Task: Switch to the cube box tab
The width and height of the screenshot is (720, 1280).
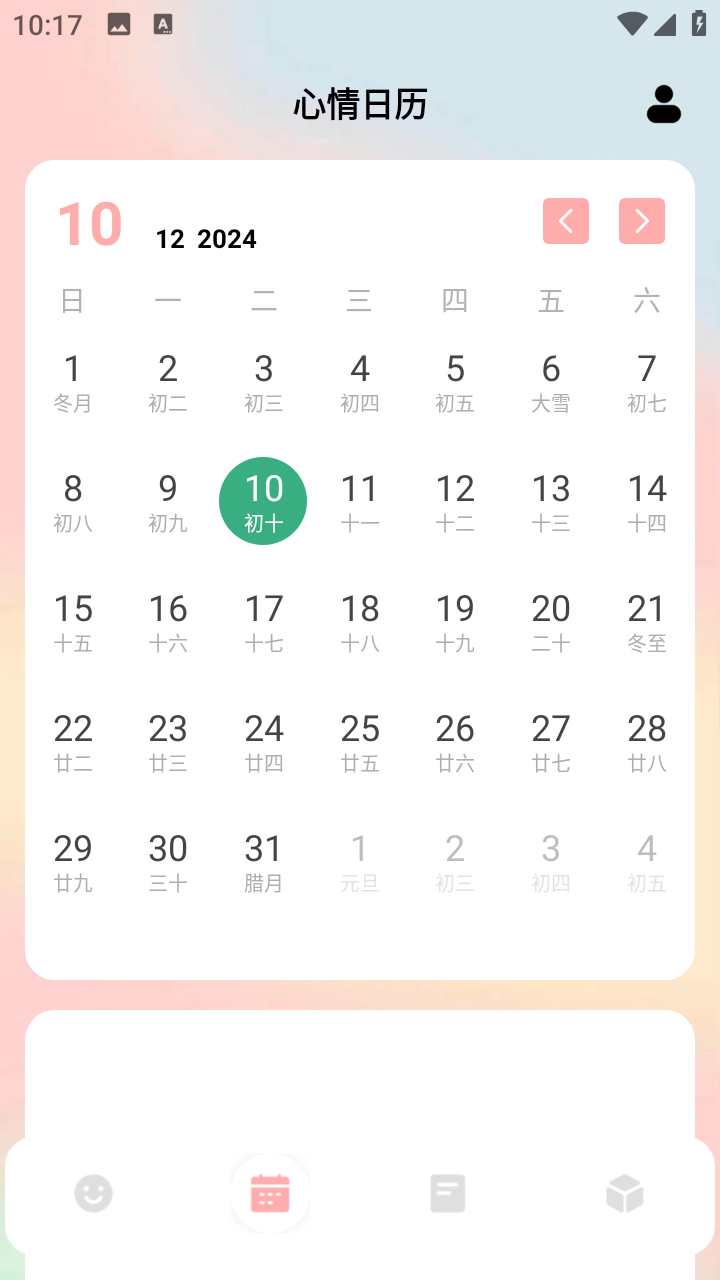Action: [x=624, y=1193]
